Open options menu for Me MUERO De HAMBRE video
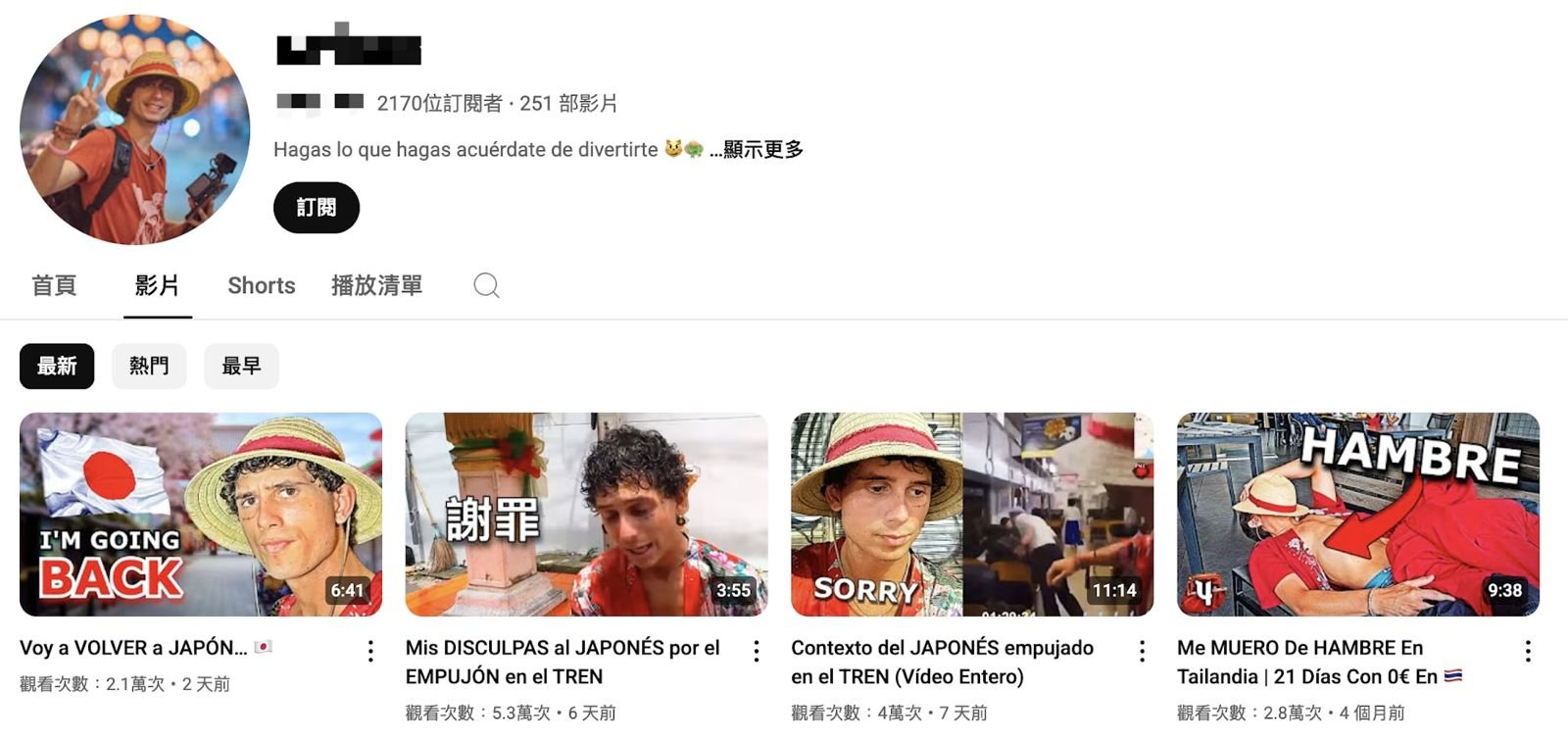This screenshot has width=1568, height=740. pyautogui.click(x=1528, y=651)
